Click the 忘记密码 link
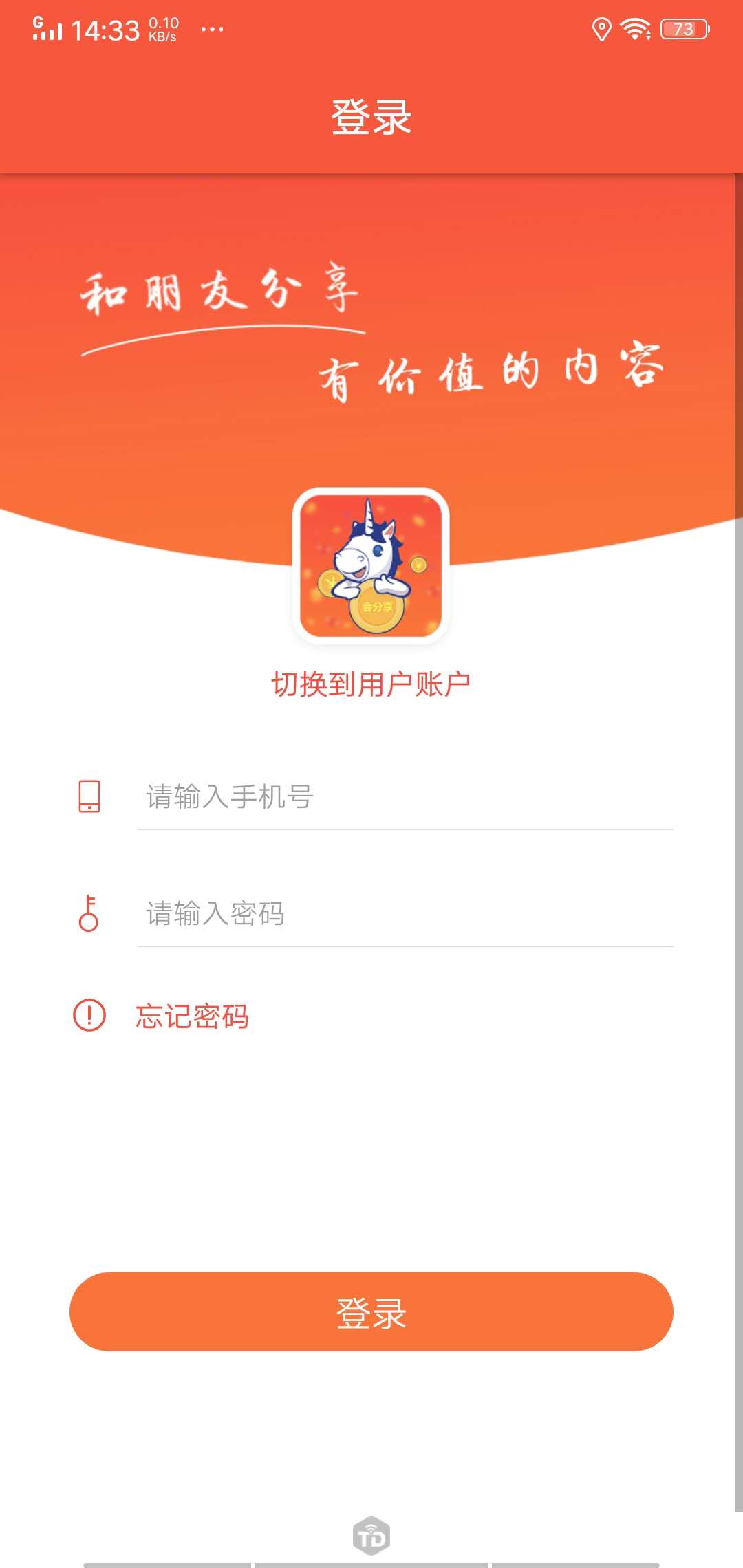Screen dimensions: 743x1568 193,1016
